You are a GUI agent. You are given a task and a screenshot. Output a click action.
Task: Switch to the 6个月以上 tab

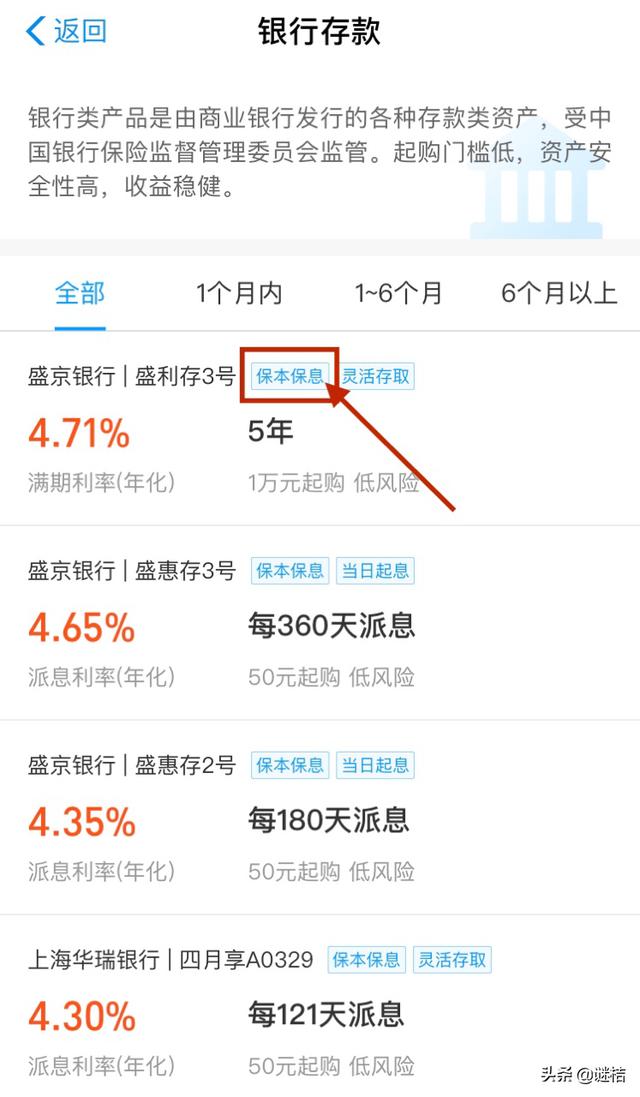[559, 293]
